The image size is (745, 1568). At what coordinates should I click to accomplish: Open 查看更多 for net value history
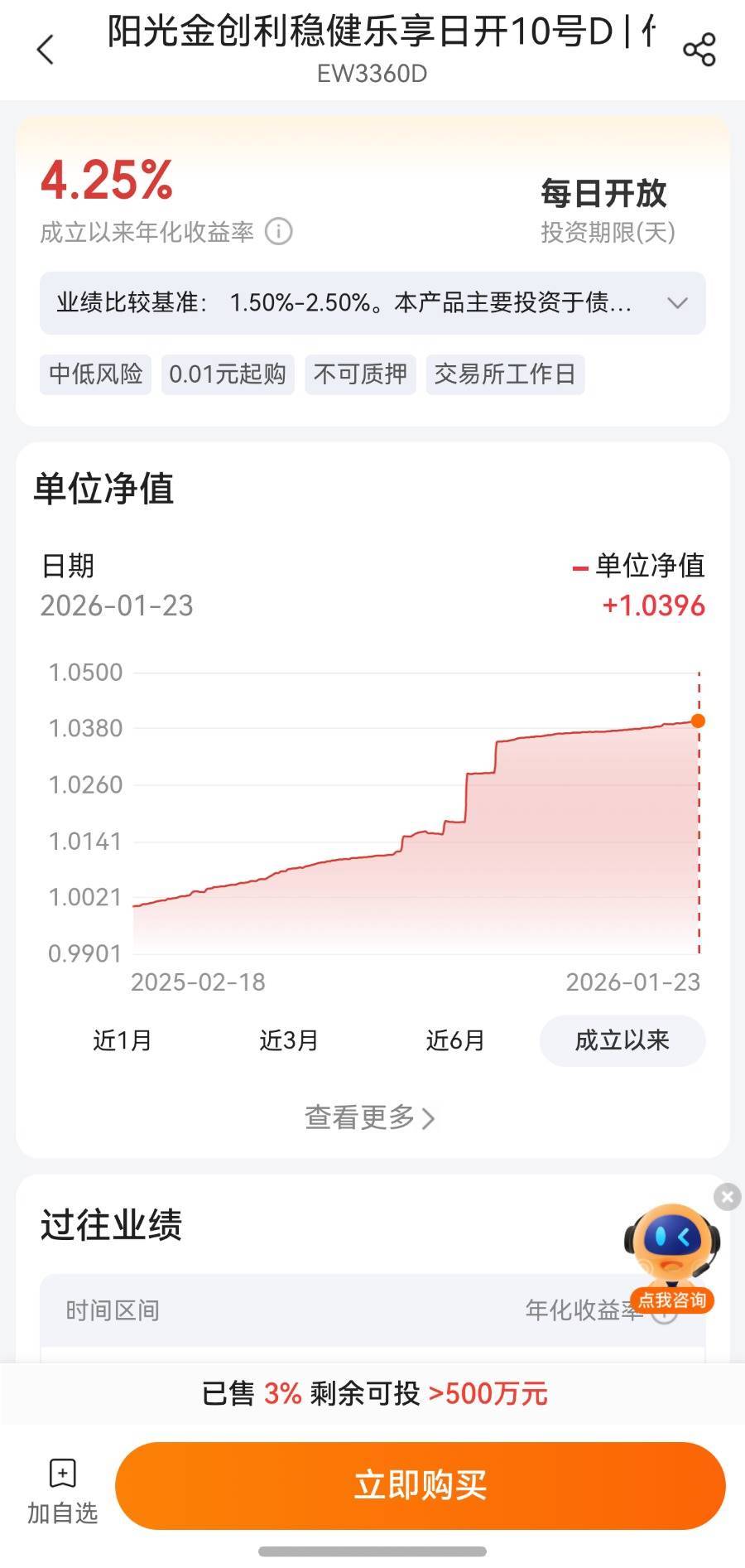[x=369, y=1117]
